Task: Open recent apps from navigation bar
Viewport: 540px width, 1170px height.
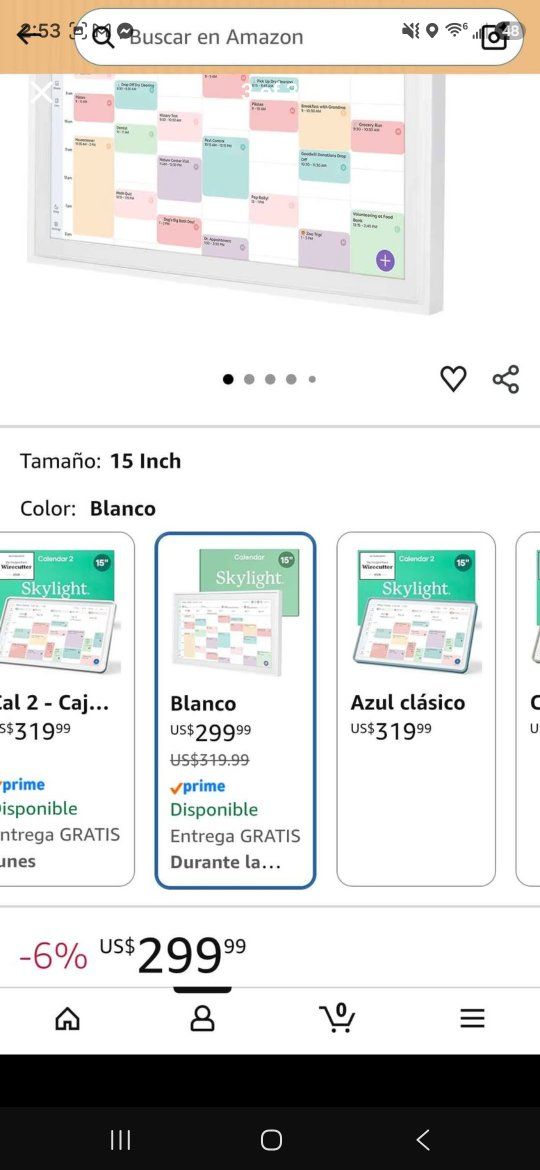Action: (120, 1139)
